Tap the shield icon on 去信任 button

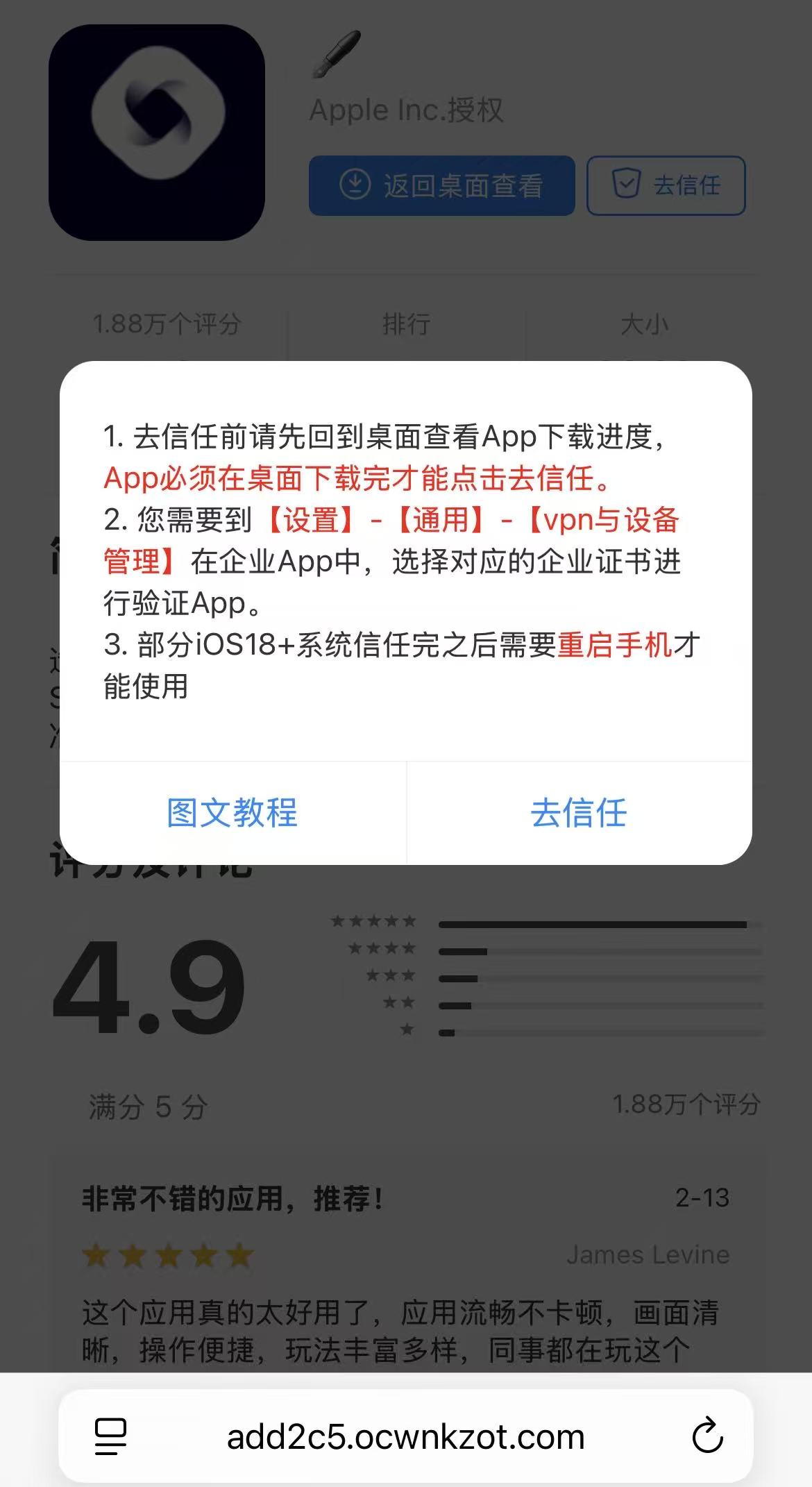pyautogui.click(x=627, y=185)
